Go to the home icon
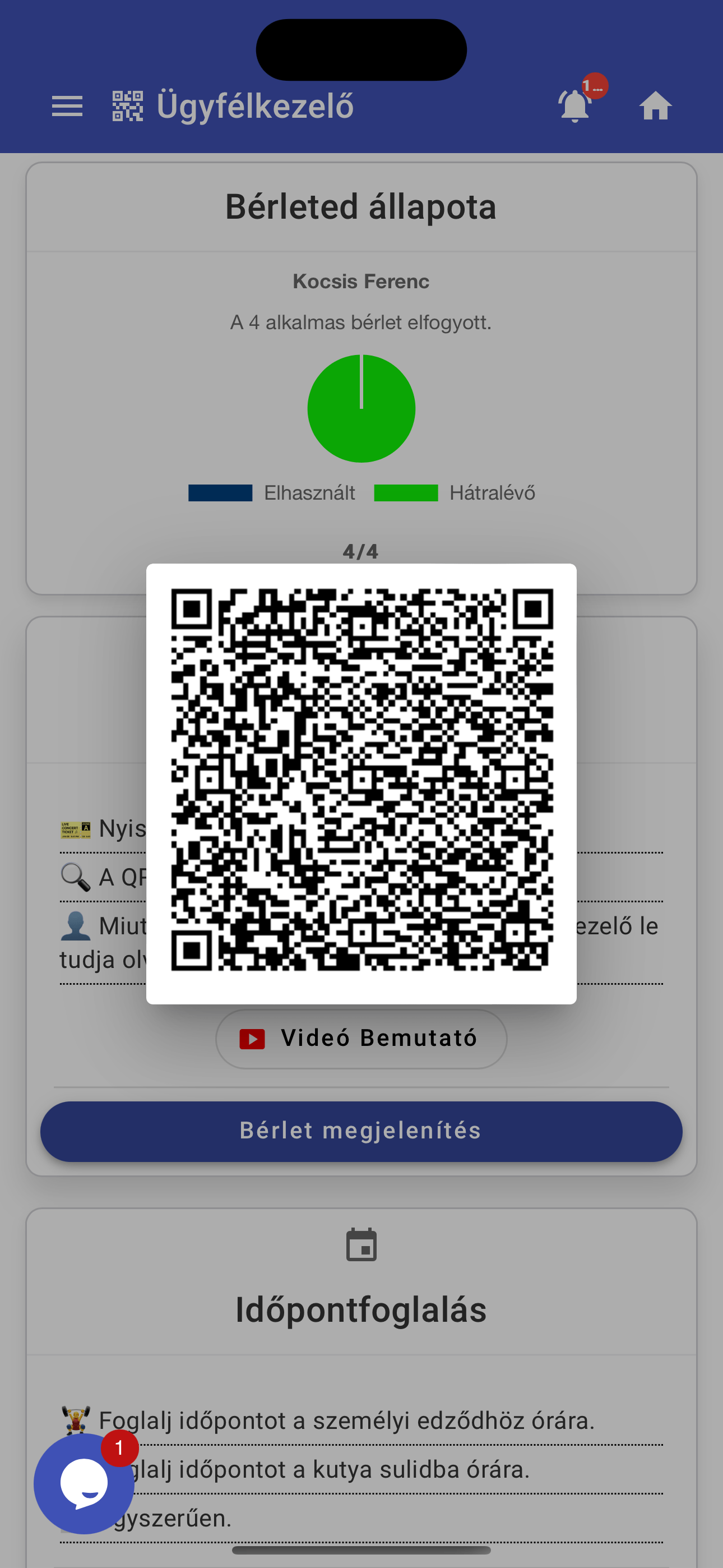This screenshot has height=1568, width=723. [655, 106]
